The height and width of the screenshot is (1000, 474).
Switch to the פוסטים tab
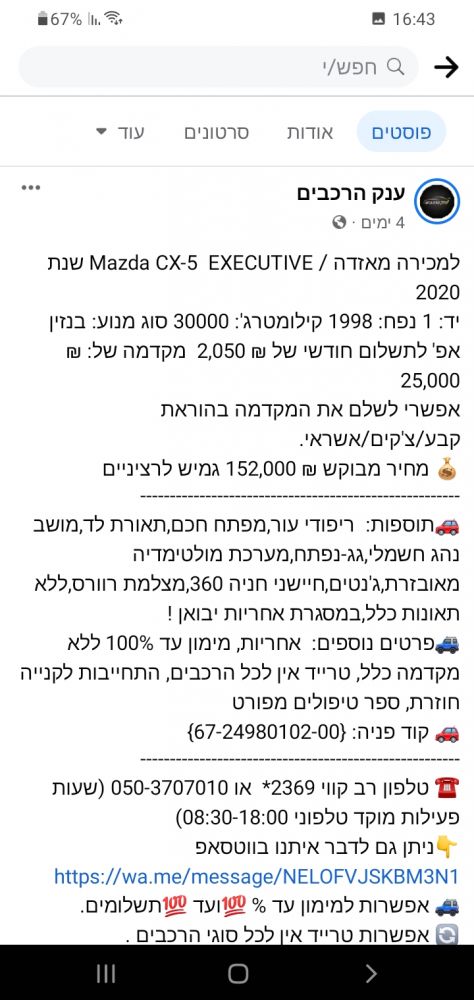click(x=401, y=132)
